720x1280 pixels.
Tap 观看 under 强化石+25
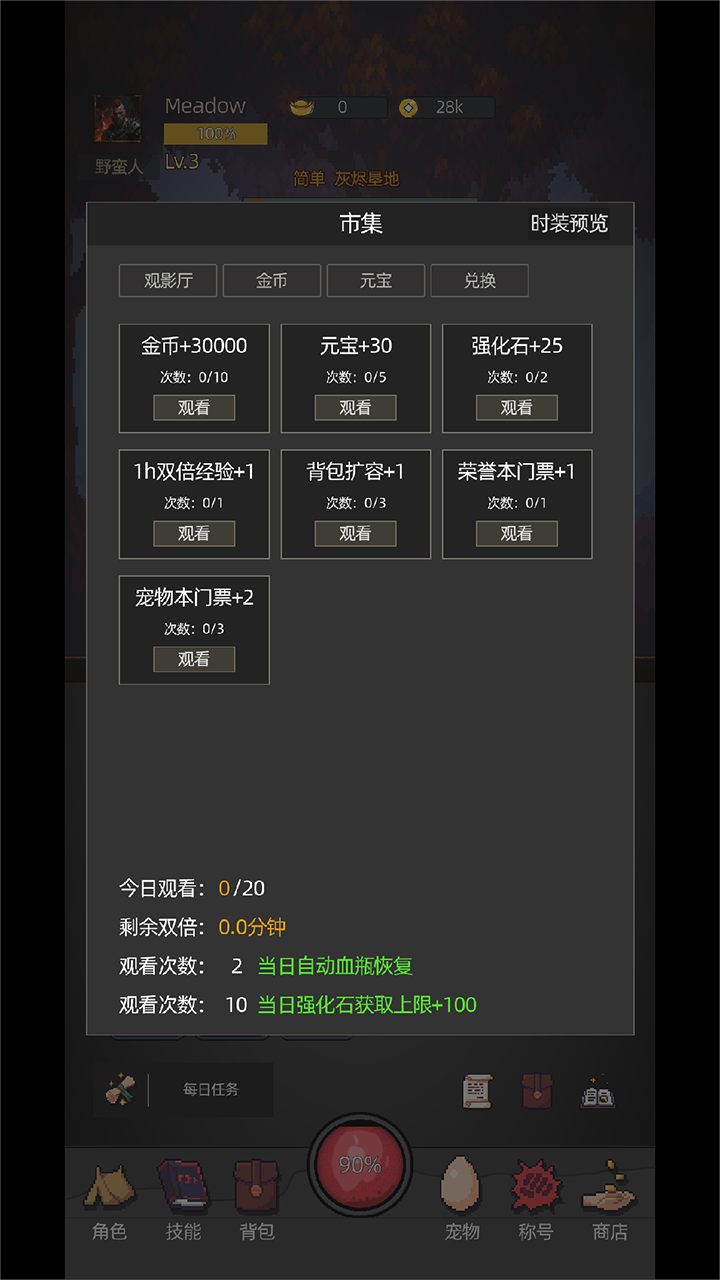pos(517,407)
